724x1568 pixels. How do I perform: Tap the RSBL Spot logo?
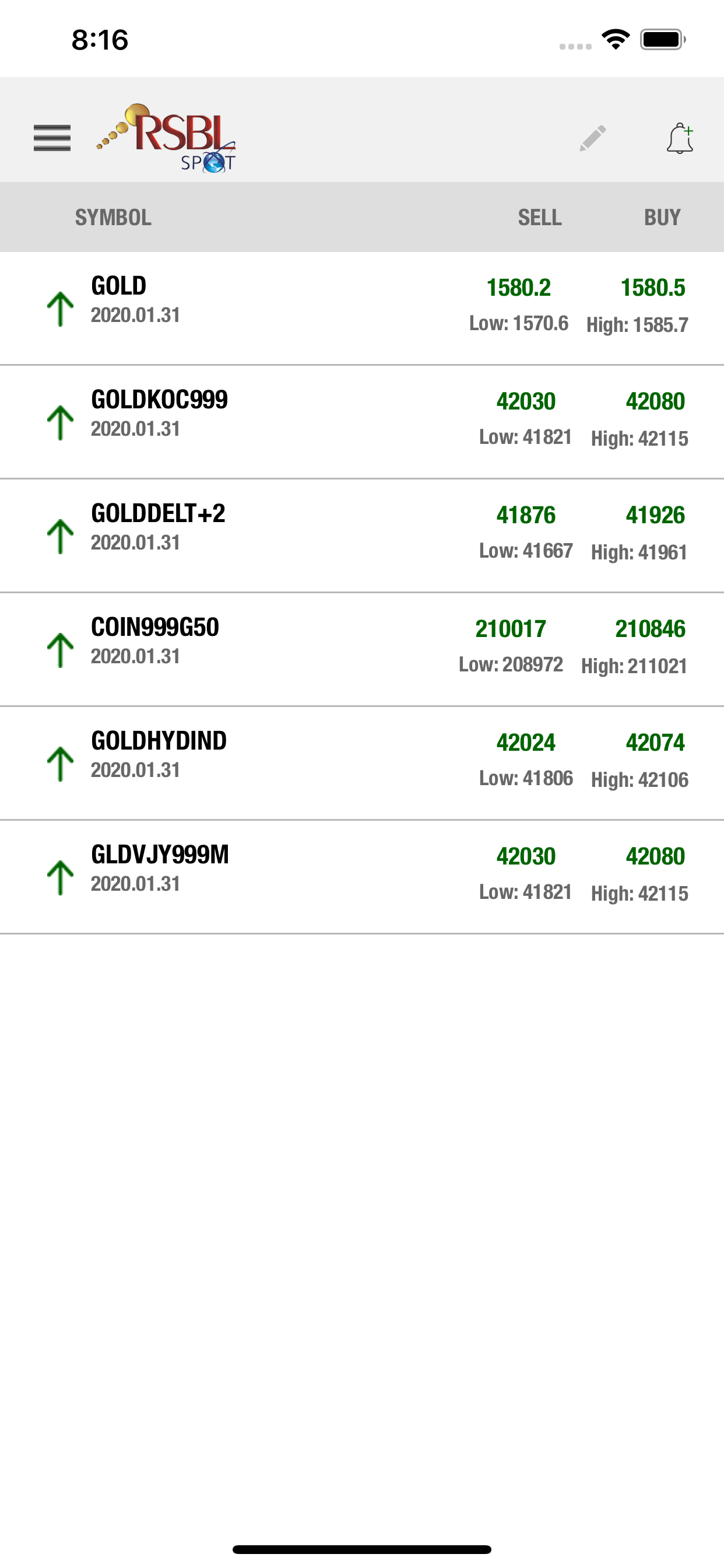tap(166, 138)
